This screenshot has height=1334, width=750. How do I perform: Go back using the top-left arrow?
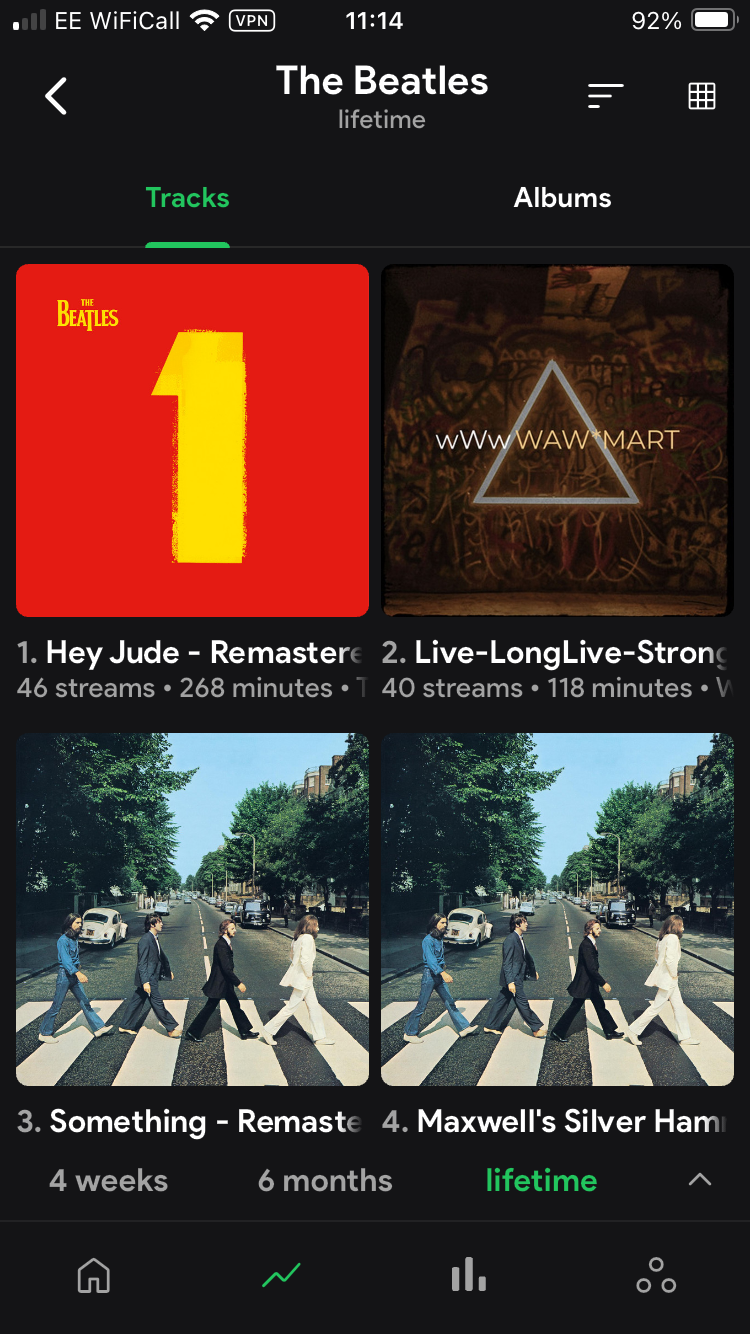[x=57, y=96]
